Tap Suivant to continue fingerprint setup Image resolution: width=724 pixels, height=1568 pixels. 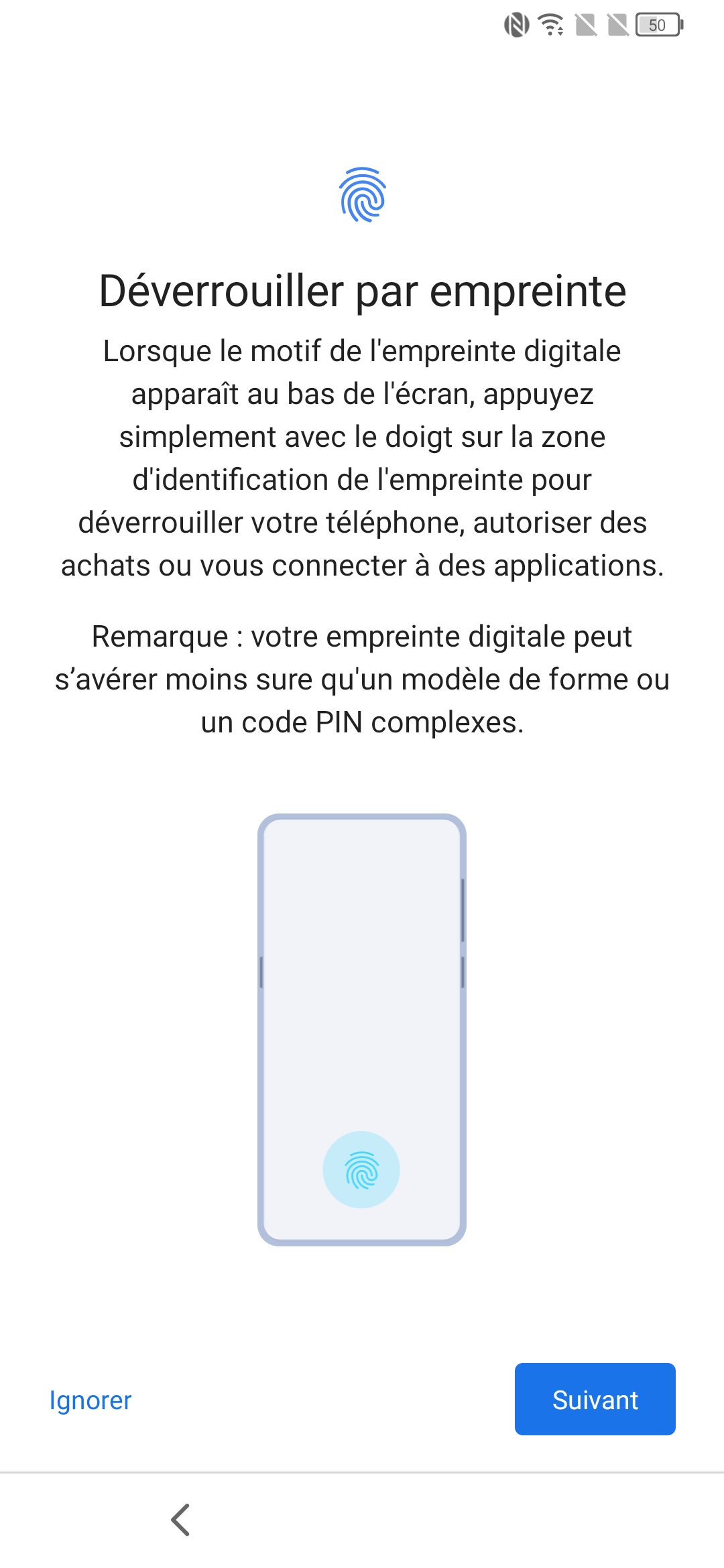point(595,1400)
